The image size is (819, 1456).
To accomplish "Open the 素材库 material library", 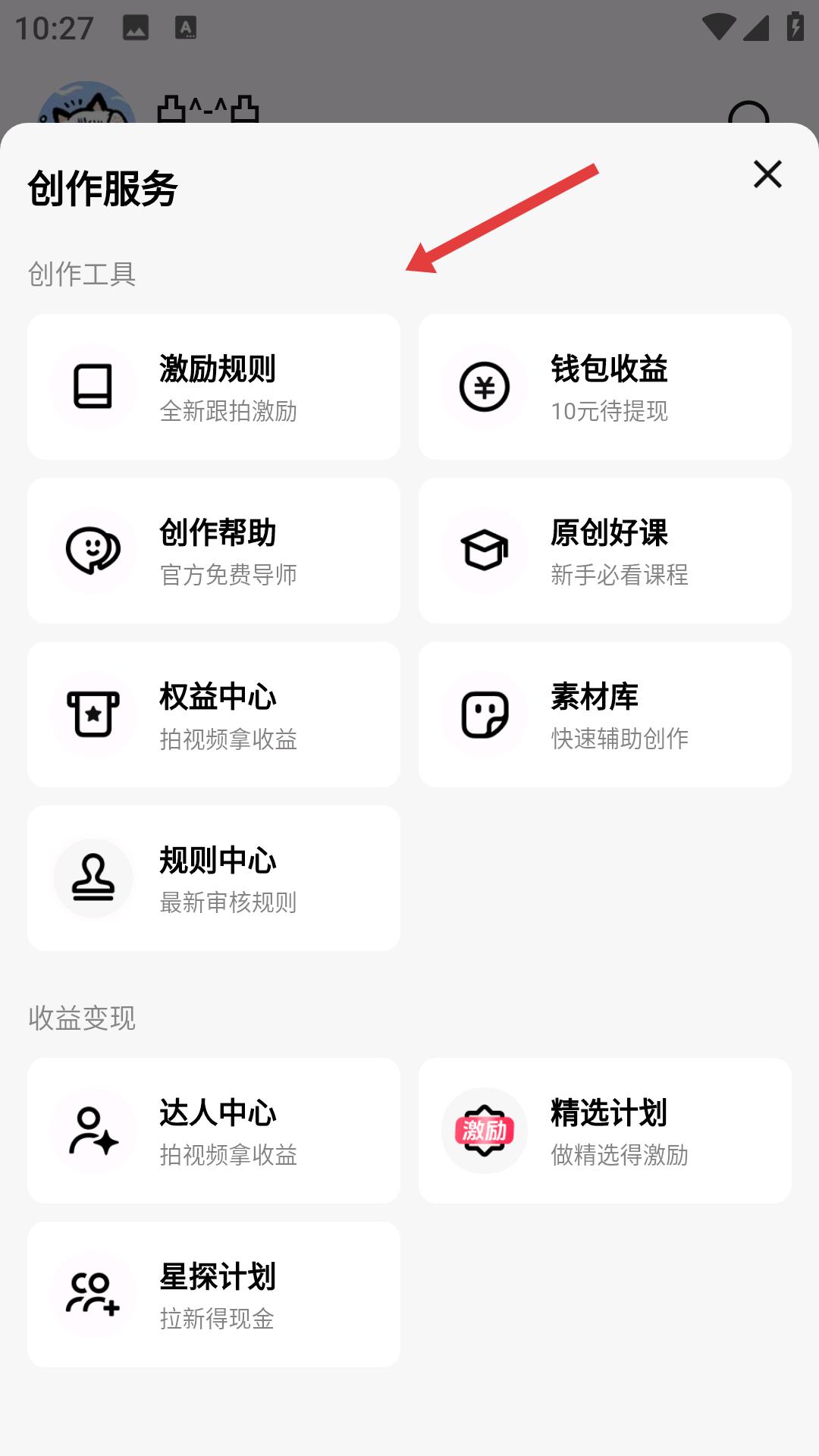I will pyautogui.click(x=605, y=714).
